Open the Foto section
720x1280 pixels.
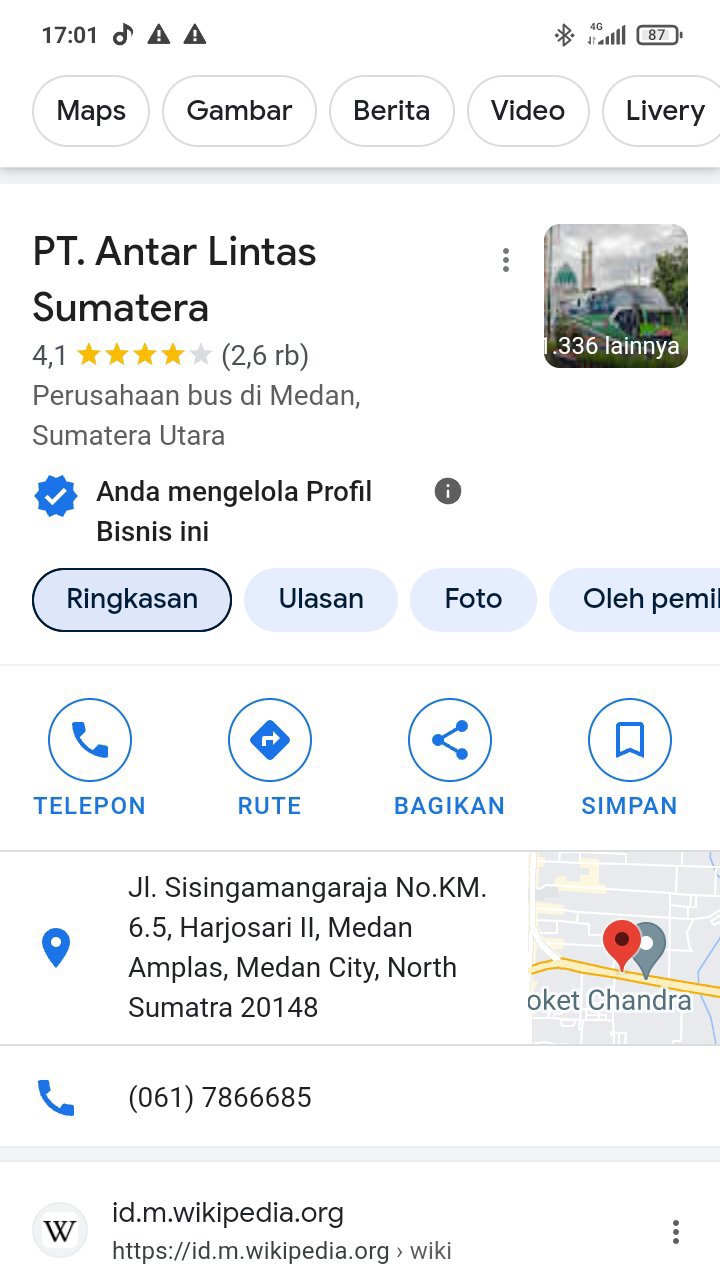tap(473, 600)
